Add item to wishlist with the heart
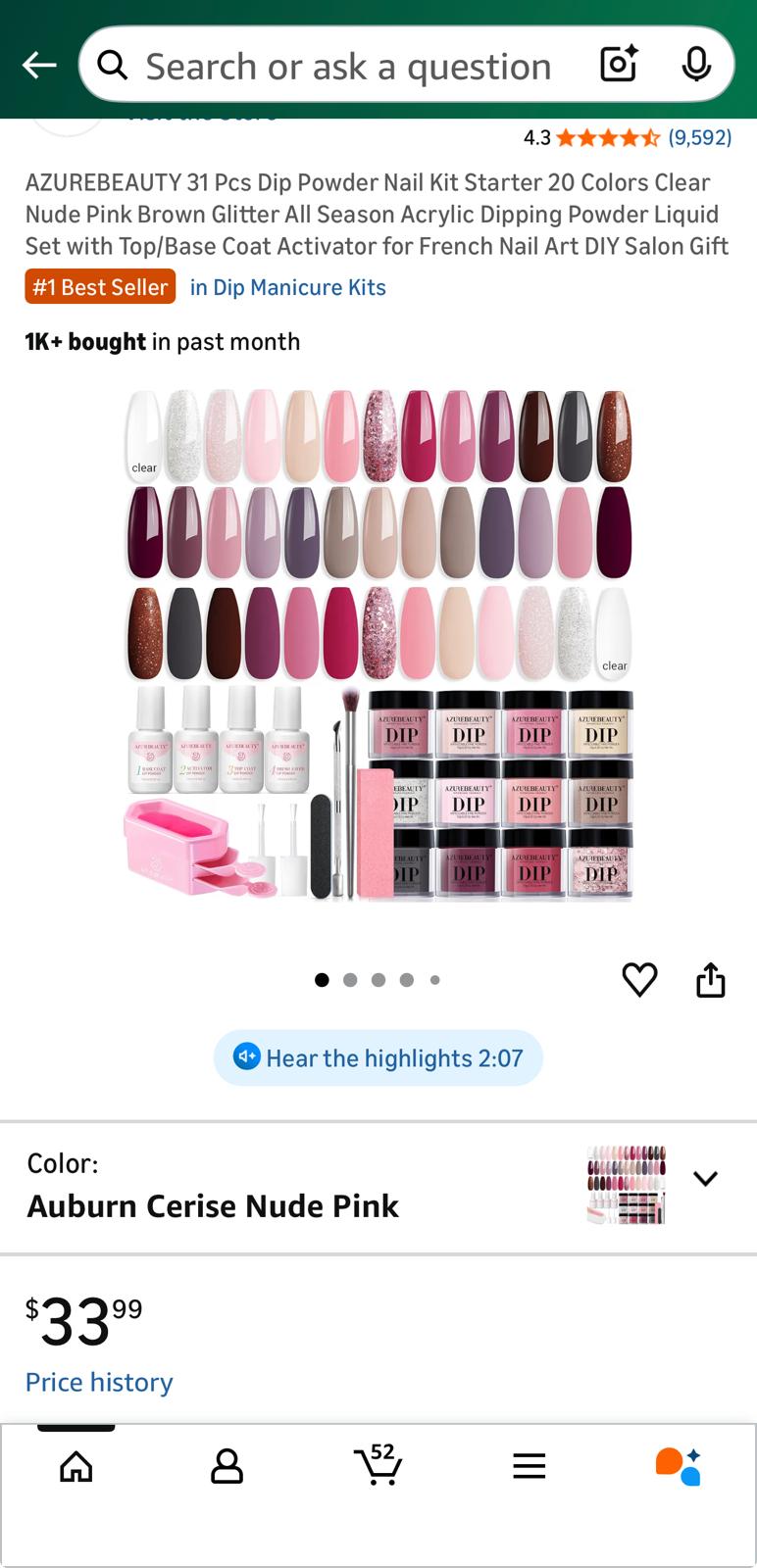The image size is (757, 1568). (640, 979)
